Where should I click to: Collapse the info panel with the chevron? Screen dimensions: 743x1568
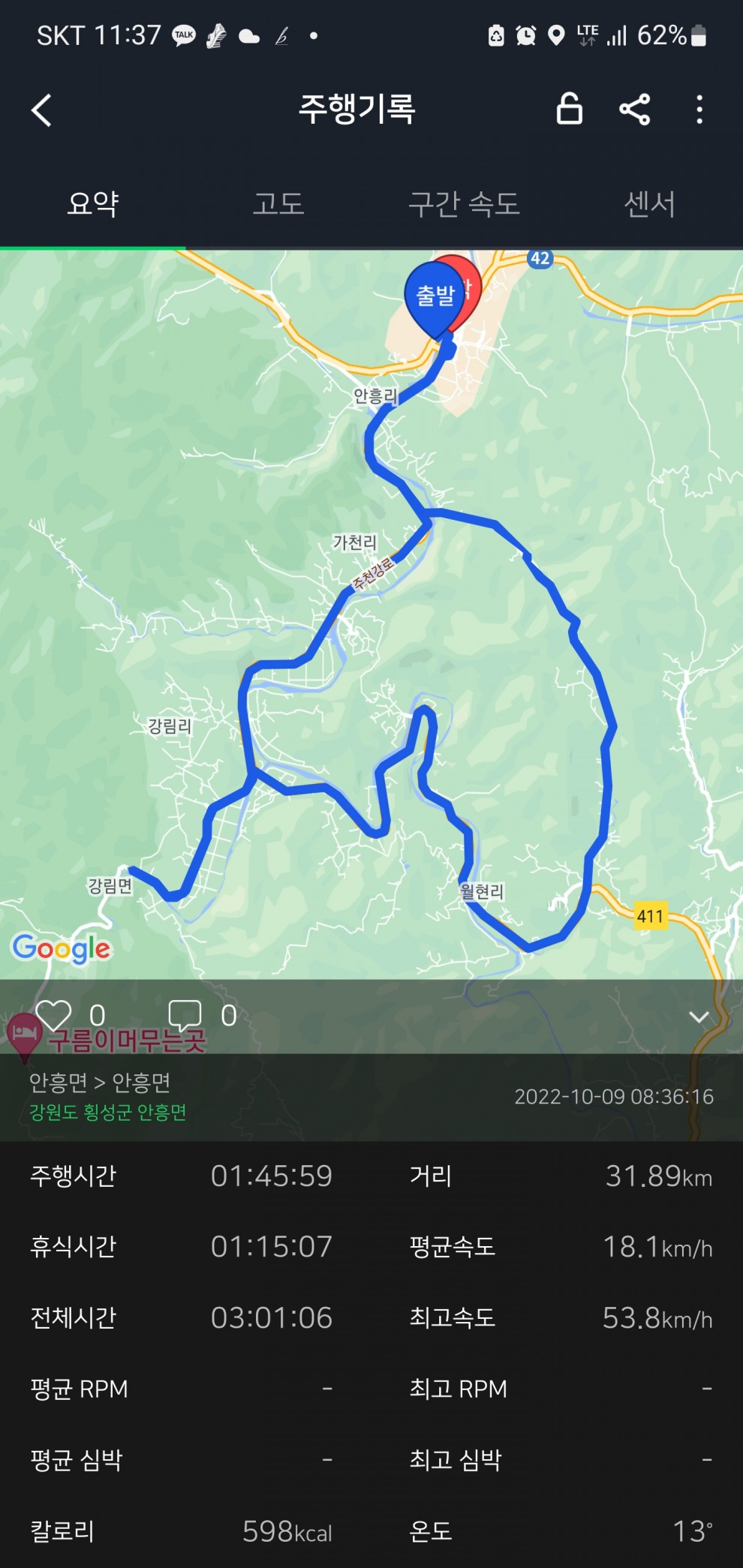(699, 1017)
